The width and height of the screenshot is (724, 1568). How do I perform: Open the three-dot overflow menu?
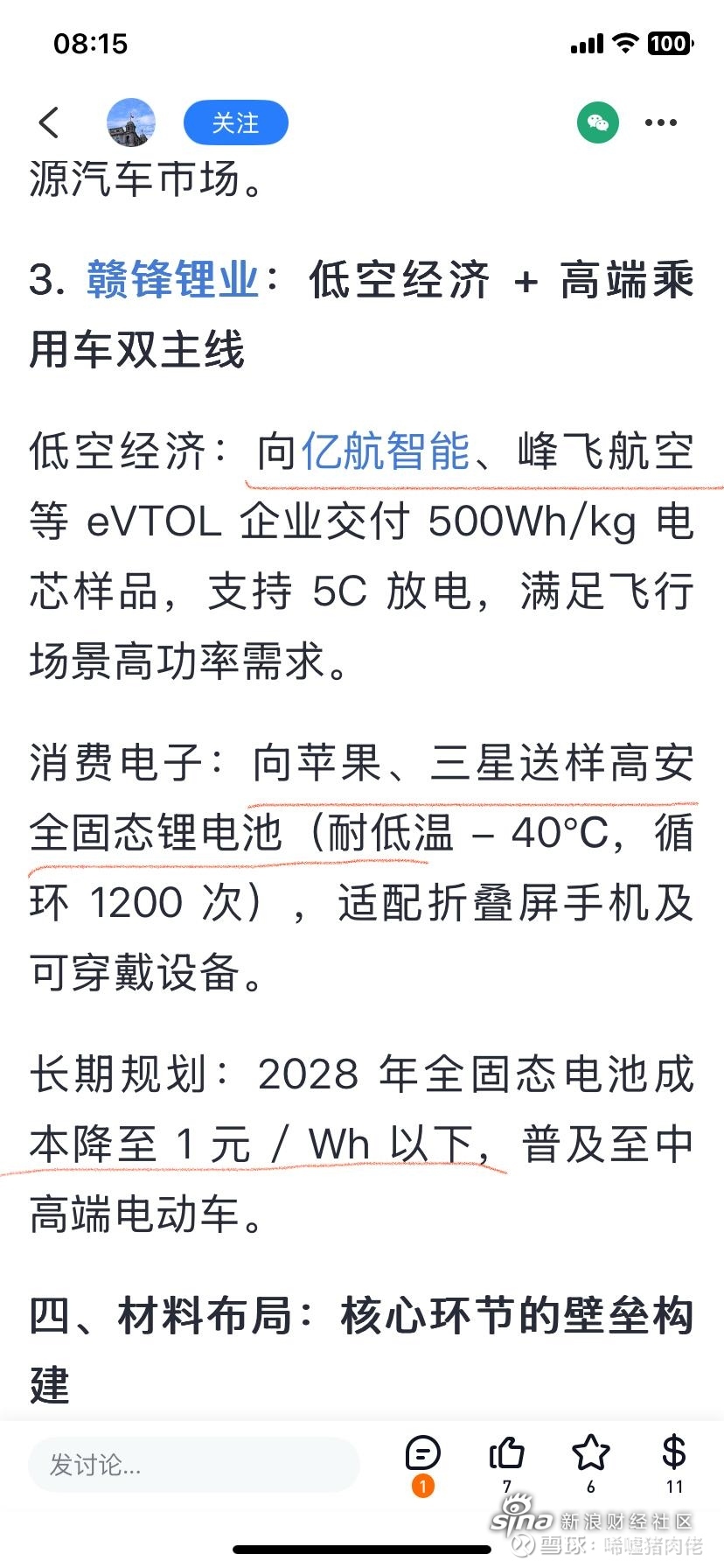(x=661, y=122)
